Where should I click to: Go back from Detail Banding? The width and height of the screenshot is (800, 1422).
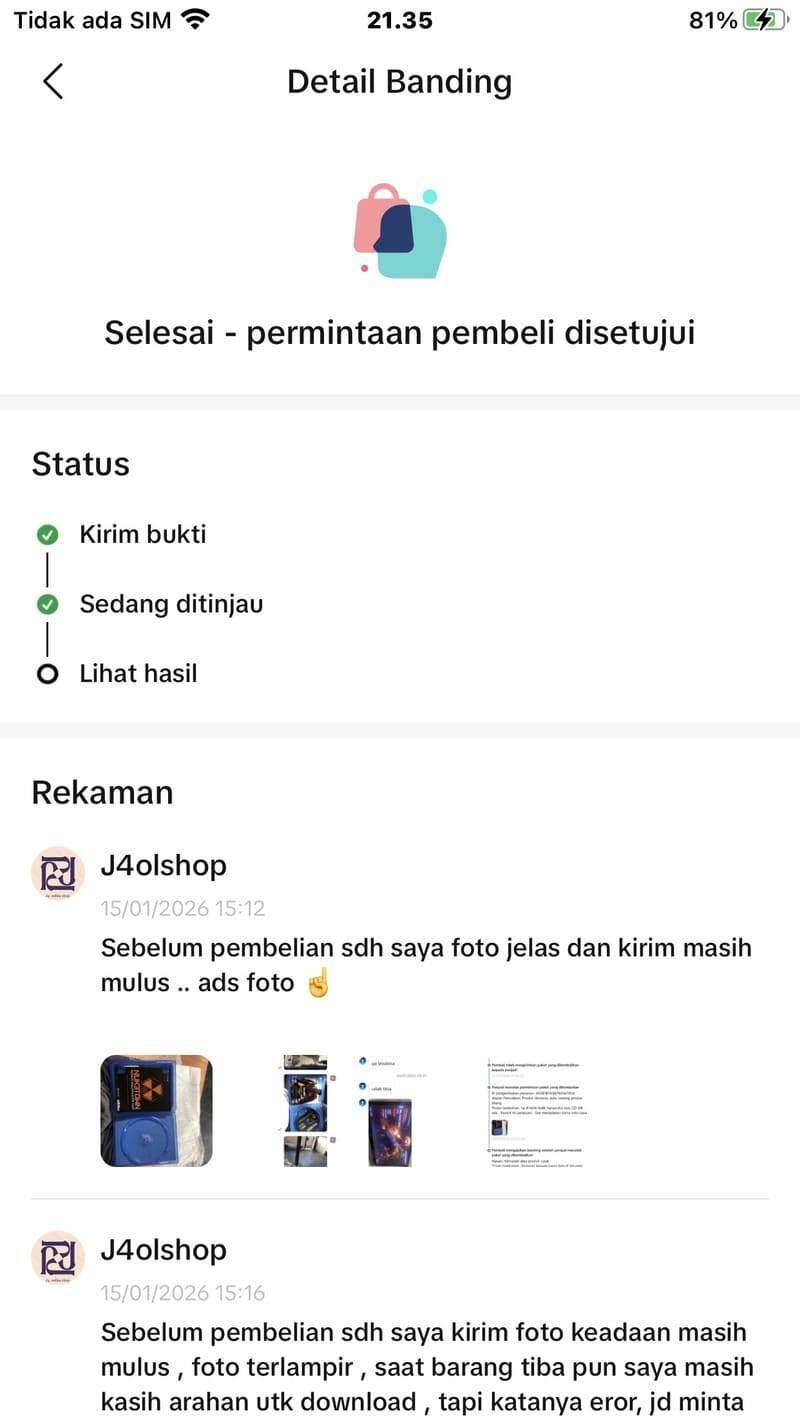coord(54,81)
